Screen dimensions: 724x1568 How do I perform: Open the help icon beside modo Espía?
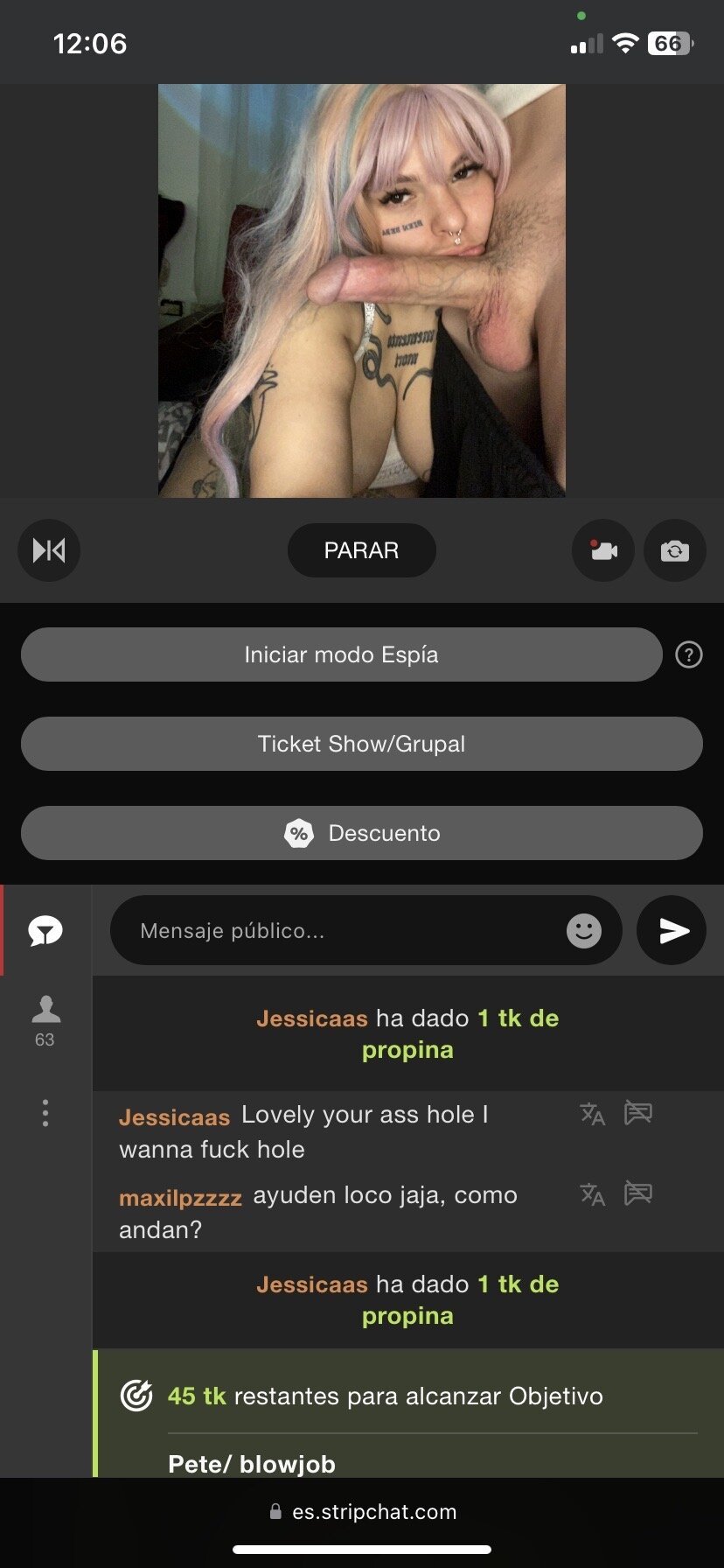tap(688, 654)
